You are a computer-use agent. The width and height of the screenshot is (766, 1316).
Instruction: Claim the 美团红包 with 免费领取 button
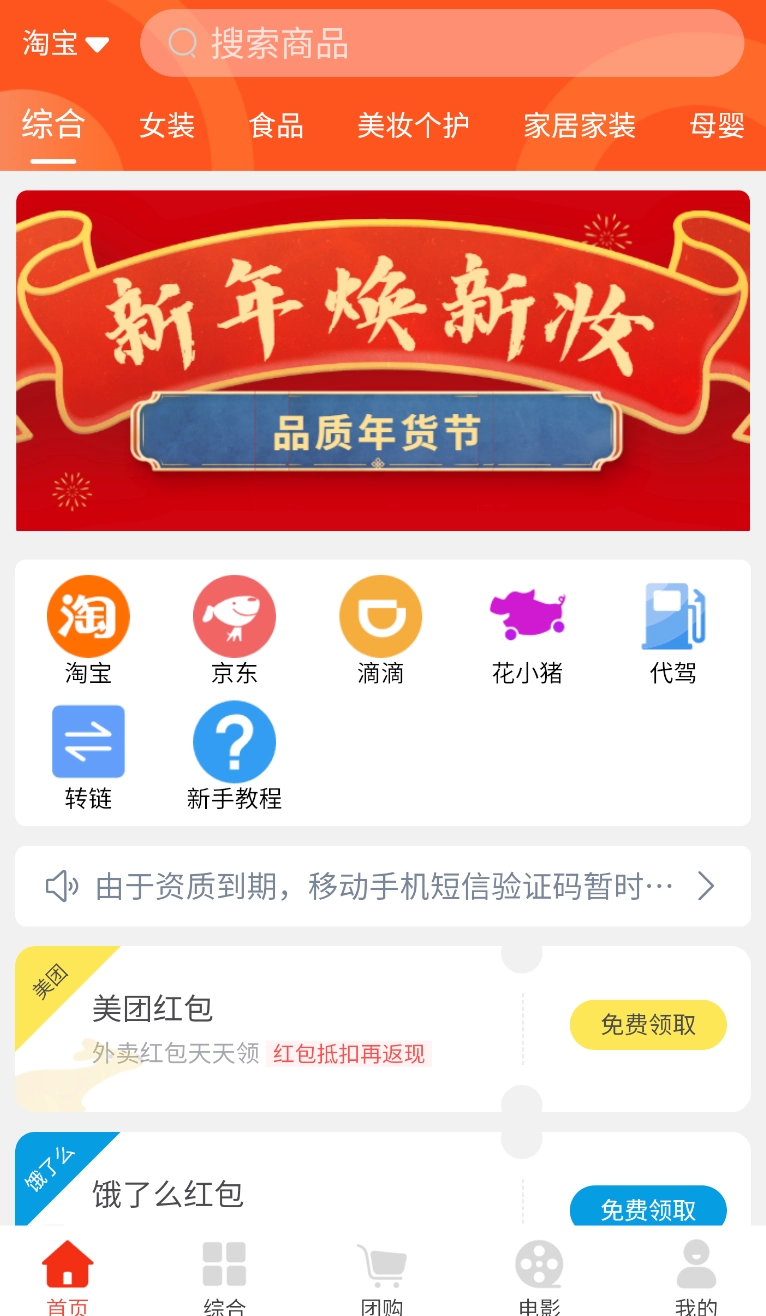(647, 1025)
